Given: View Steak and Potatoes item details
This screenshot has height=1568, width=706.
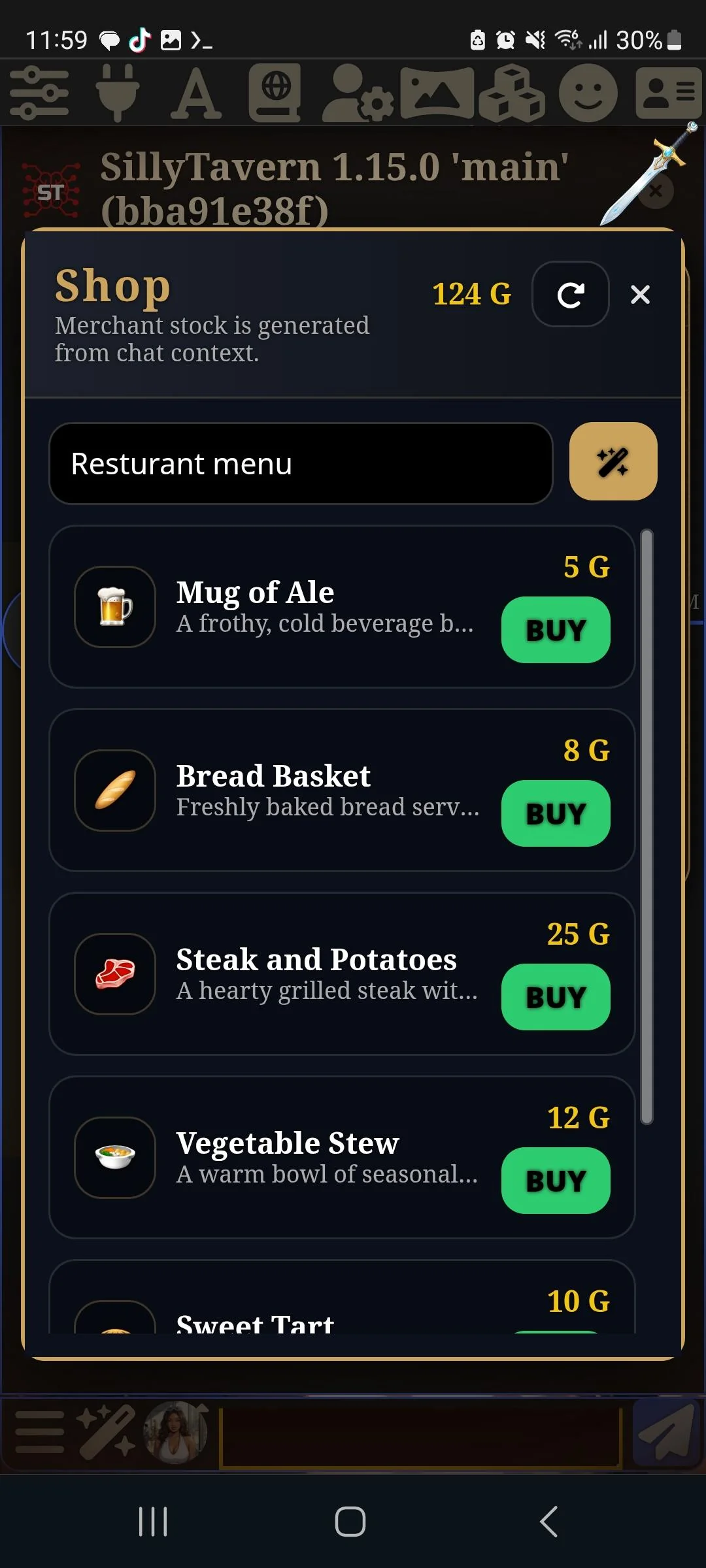Looking at the screenshot, I should tap(294, 973).
